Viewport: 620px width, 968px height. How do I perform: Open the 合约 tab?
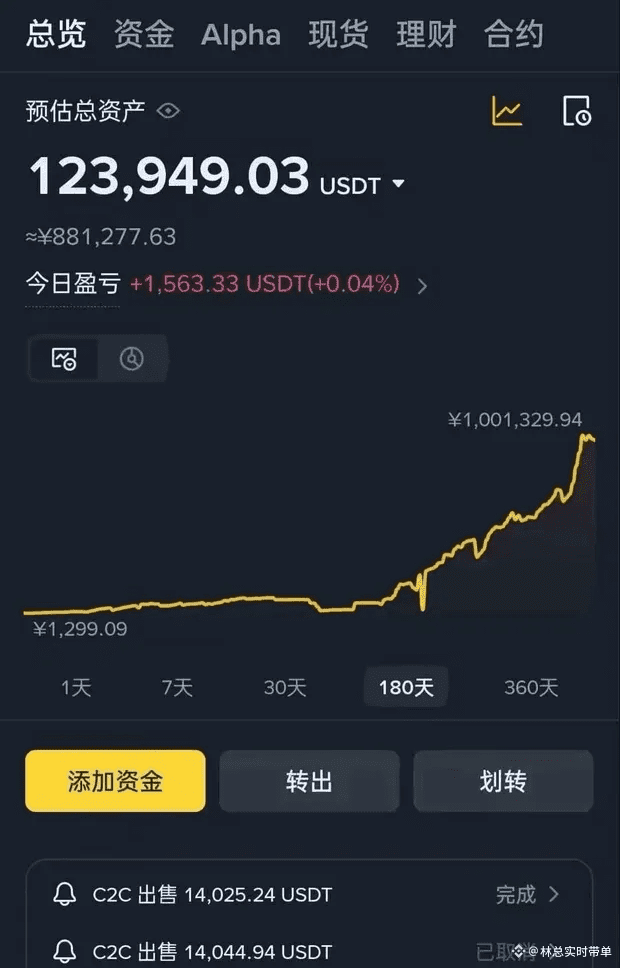coord(514,35)
